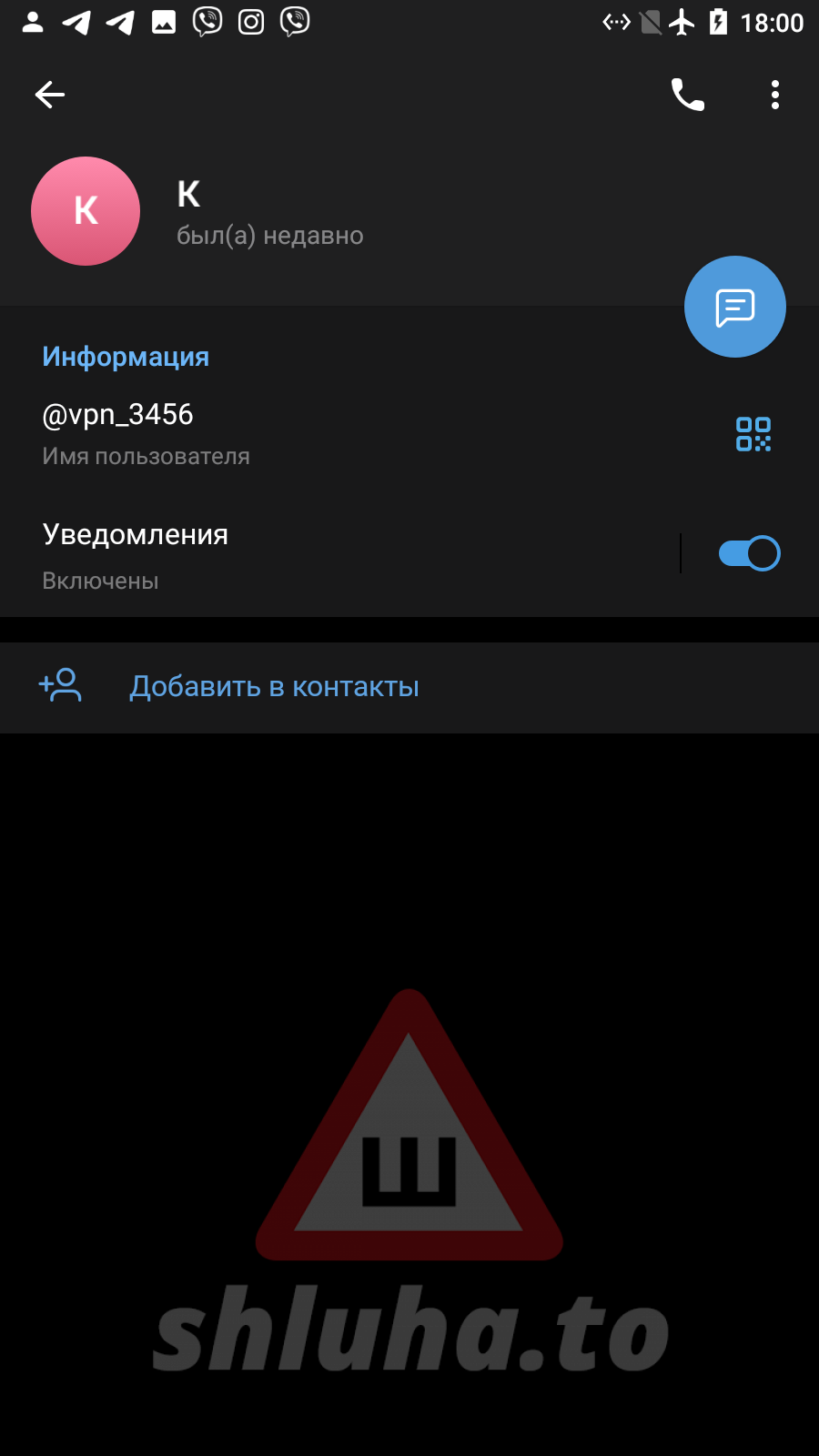Screen dimensions: 819x1456
Task: Call user K via the phone icon
Action: click(x=687, y=95)
